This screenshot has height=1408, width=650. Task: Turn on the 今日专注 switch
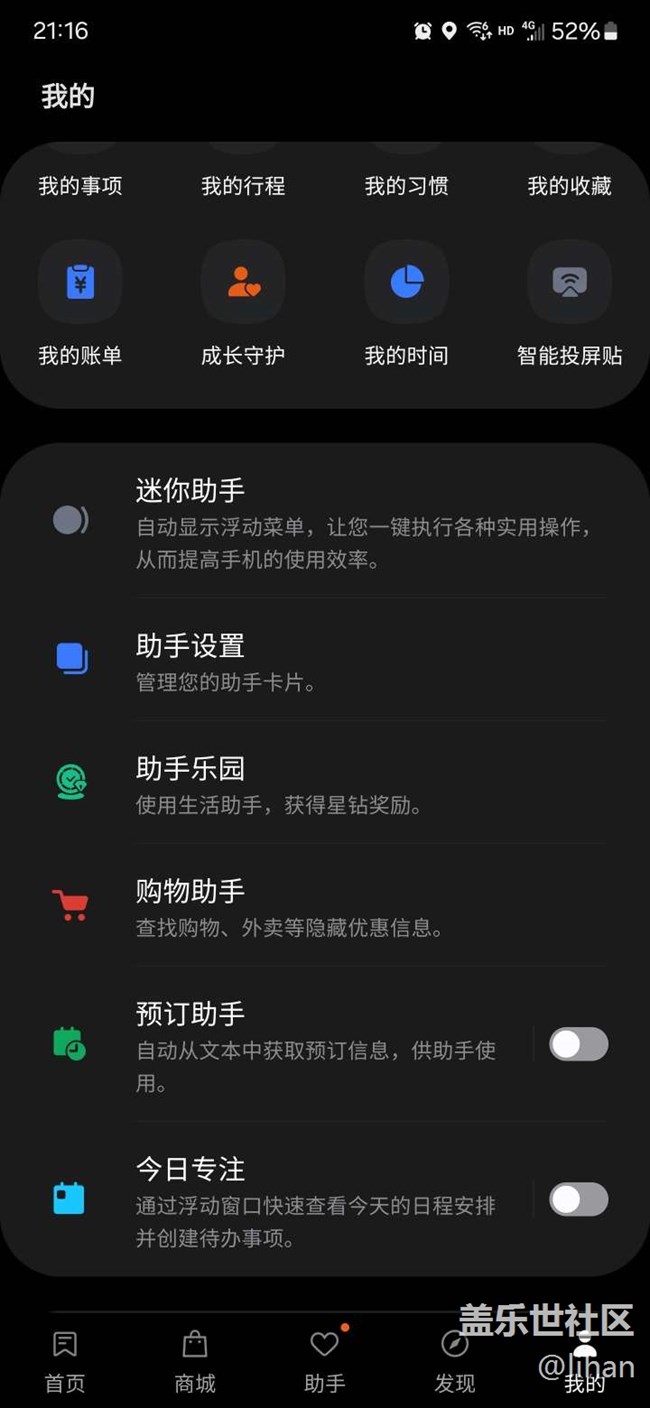578,1199
